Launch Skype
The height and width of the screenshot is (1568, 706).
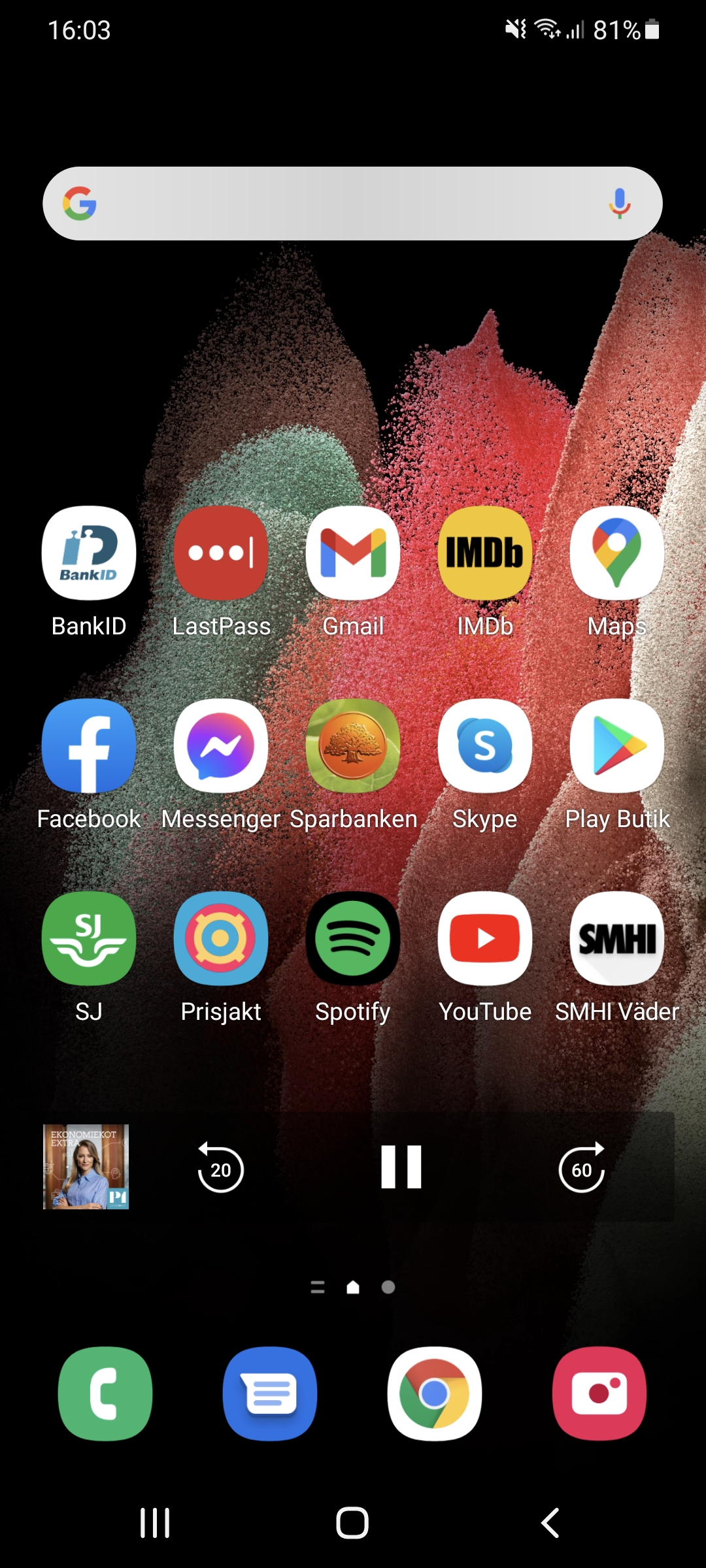(484, 746)
